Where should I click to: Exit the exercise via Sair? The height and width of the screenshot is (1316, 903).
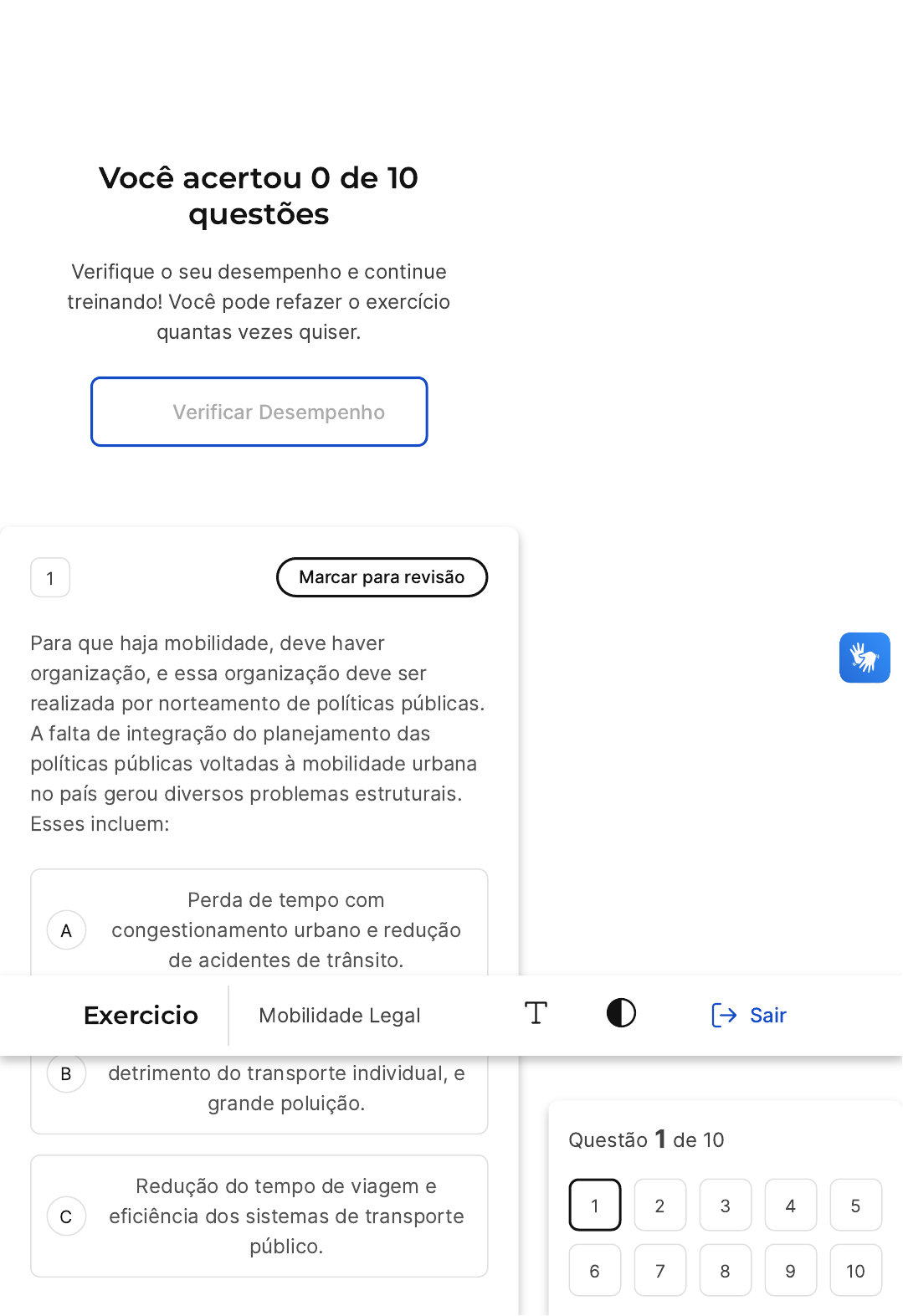(x=750, y=1015)
